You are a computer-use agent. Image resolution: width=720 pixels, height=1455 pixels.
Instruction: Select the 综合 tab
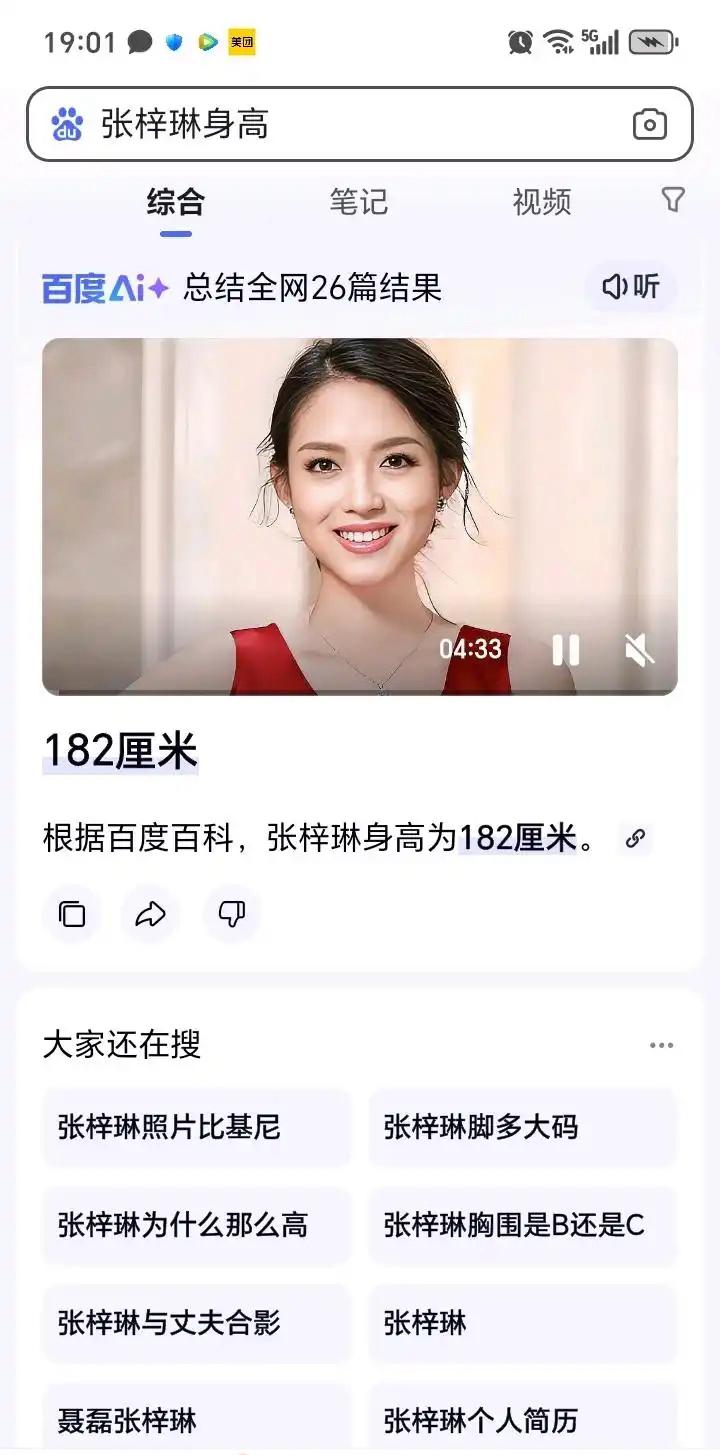coord(175,201)
